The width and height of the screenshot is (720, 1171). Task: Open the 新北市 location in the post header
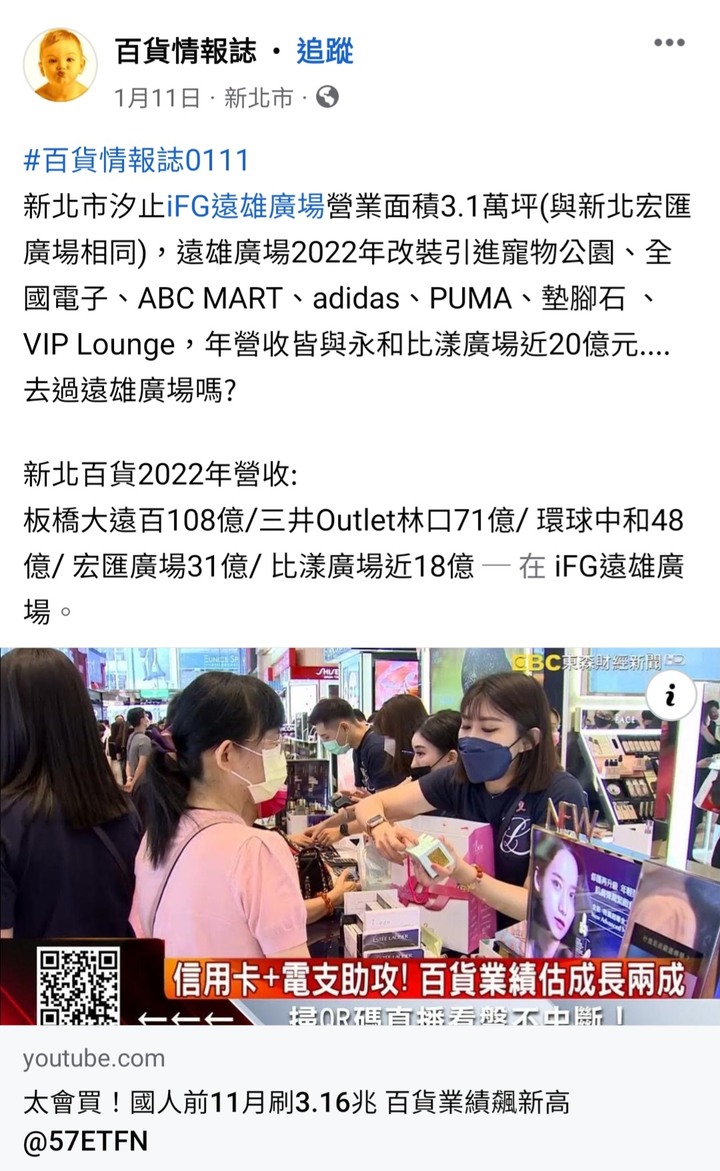[x=259, y=97]
